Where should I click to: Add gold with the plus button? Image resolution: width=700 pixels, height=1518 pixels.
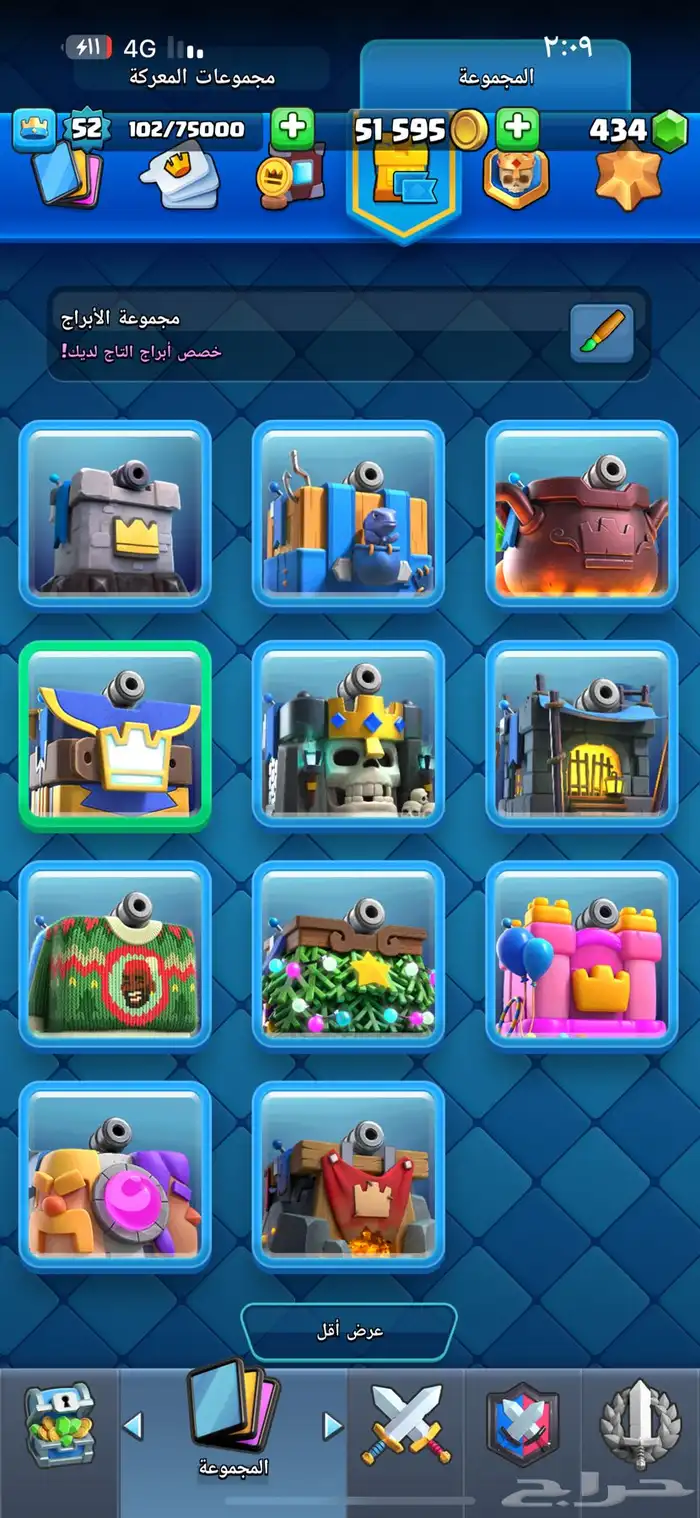coord(517,128)
